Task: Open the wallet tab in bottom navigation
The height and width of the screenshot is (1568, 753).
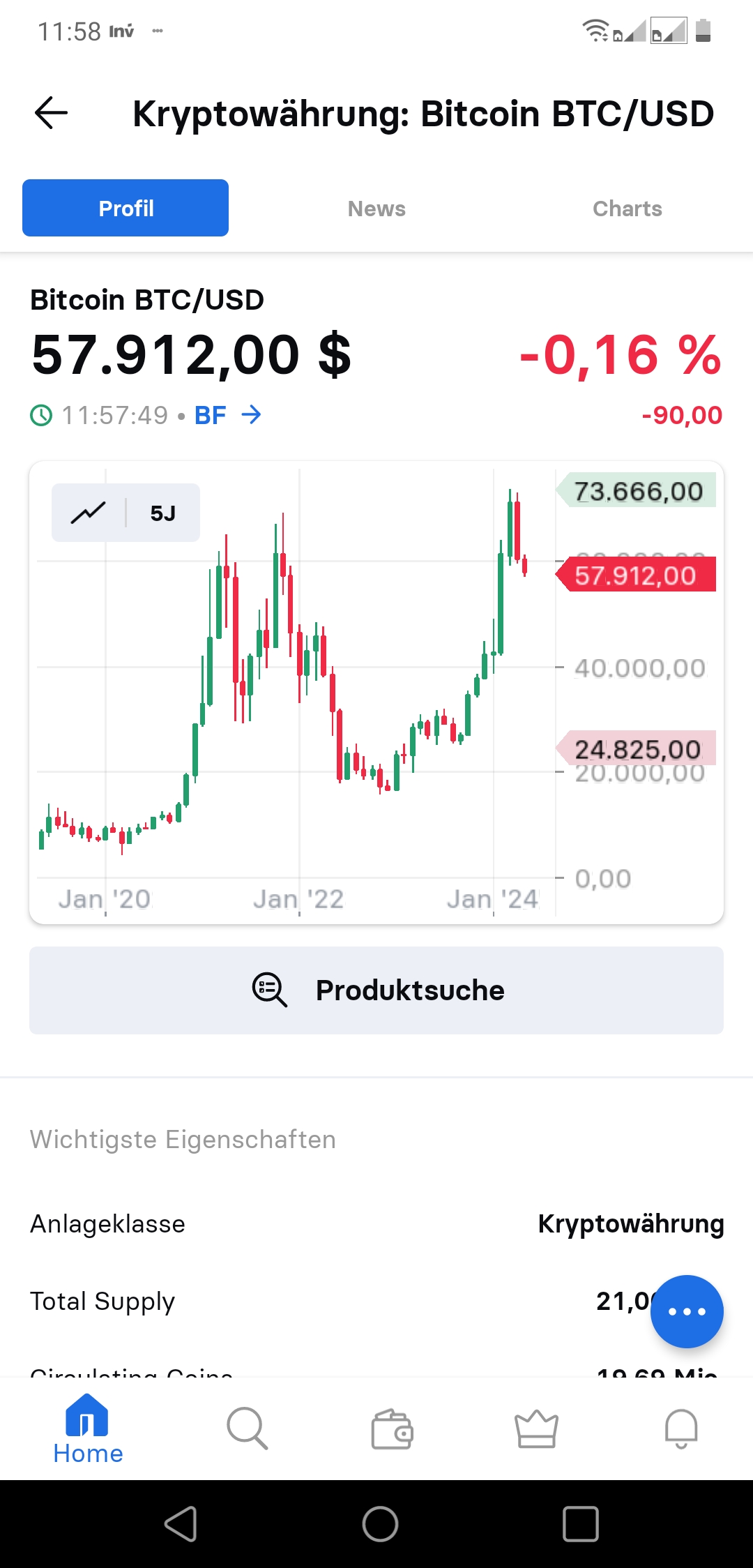Action: (392, 1428)
